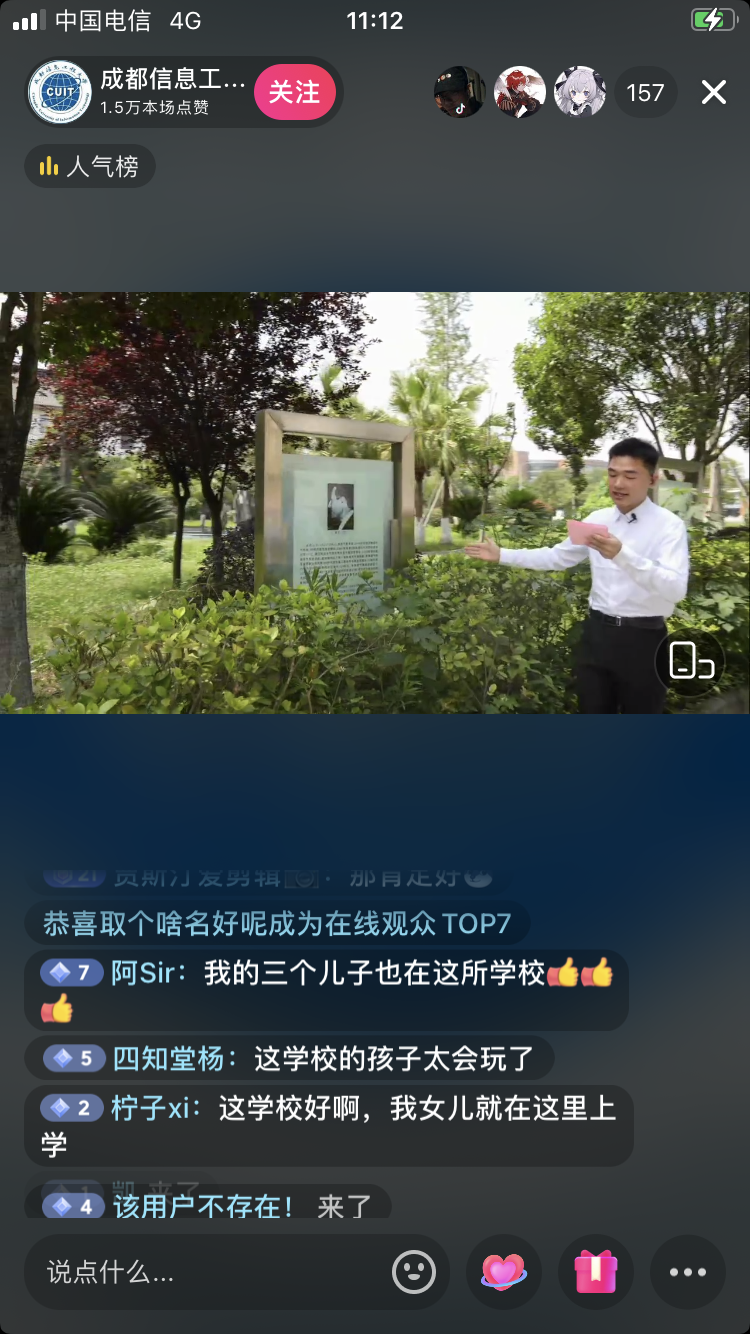Tap 柠子xi's comment in chat

(x=328, y=1125)
